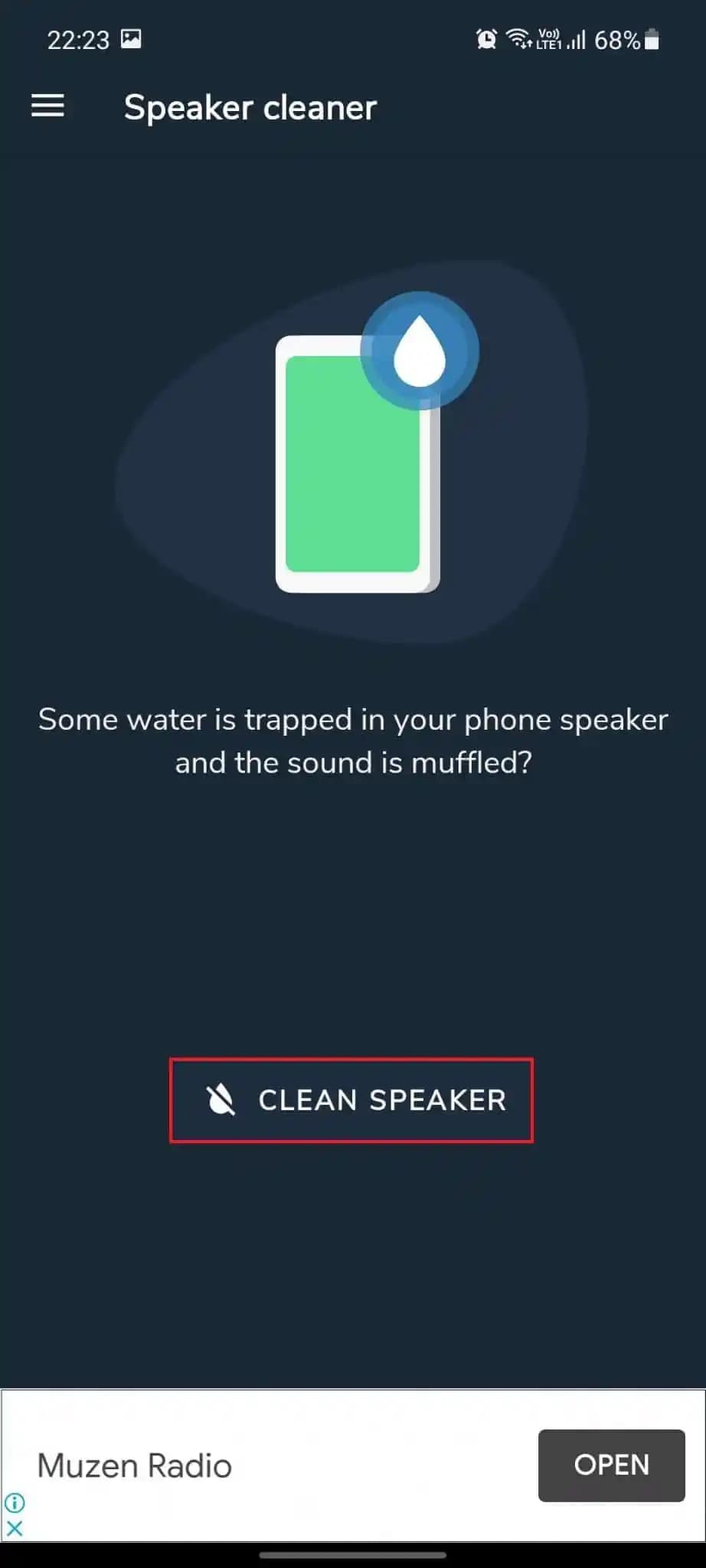
Task: View ad info icon details
Action: pyautogui.click(x=15, y=1502)
